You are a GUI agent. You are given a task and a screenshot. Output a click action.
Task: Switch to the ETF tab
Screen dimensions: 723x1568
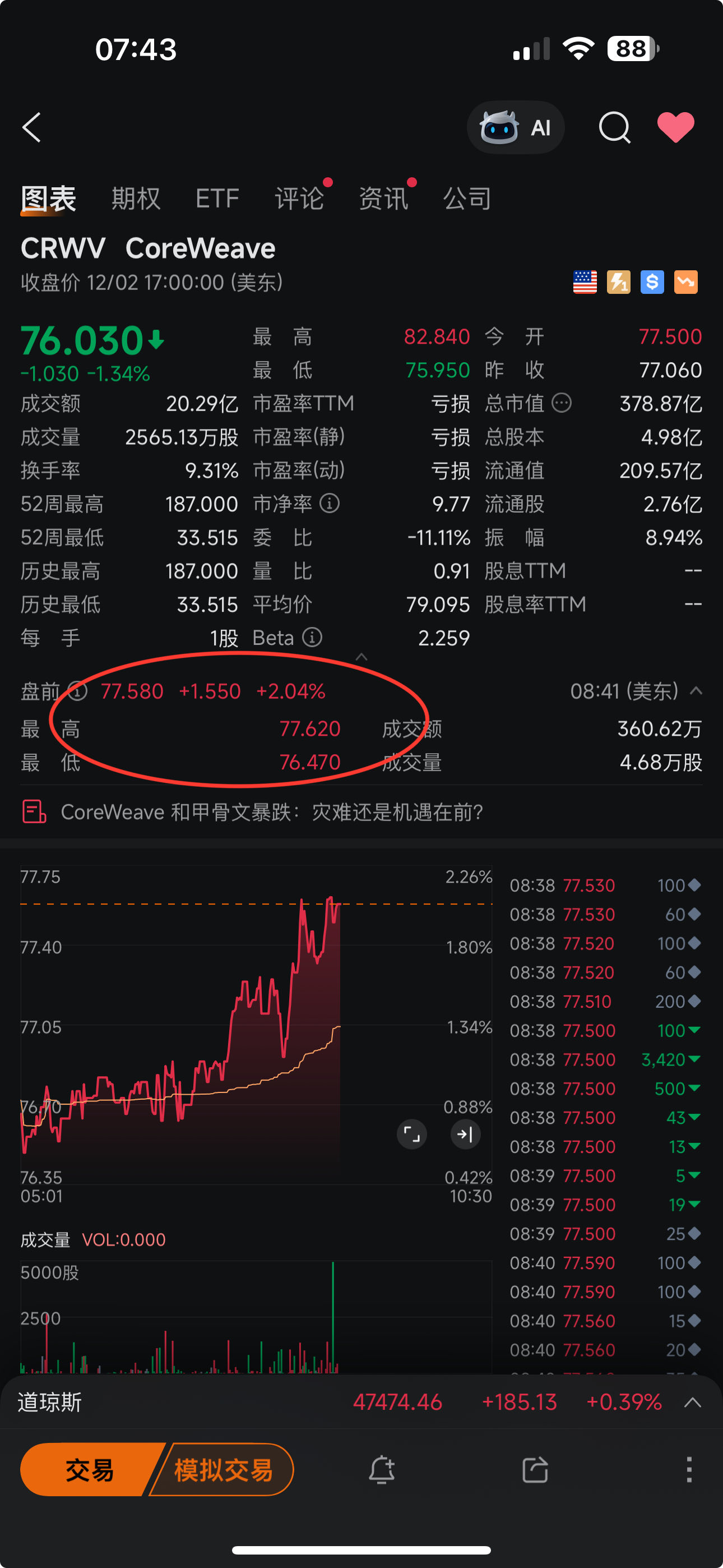click(x=217, y=199)
